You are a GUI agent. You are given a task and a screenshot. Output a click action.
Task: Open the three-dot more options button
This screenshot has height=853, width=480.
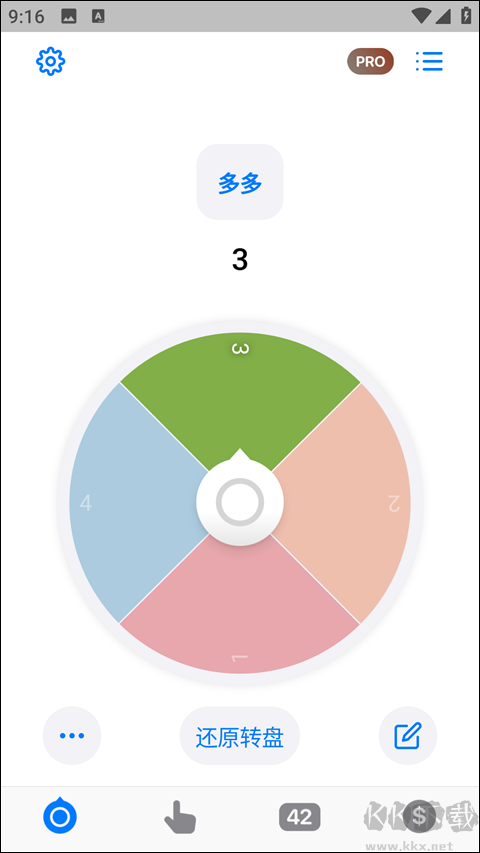click(x=72, y=735)
